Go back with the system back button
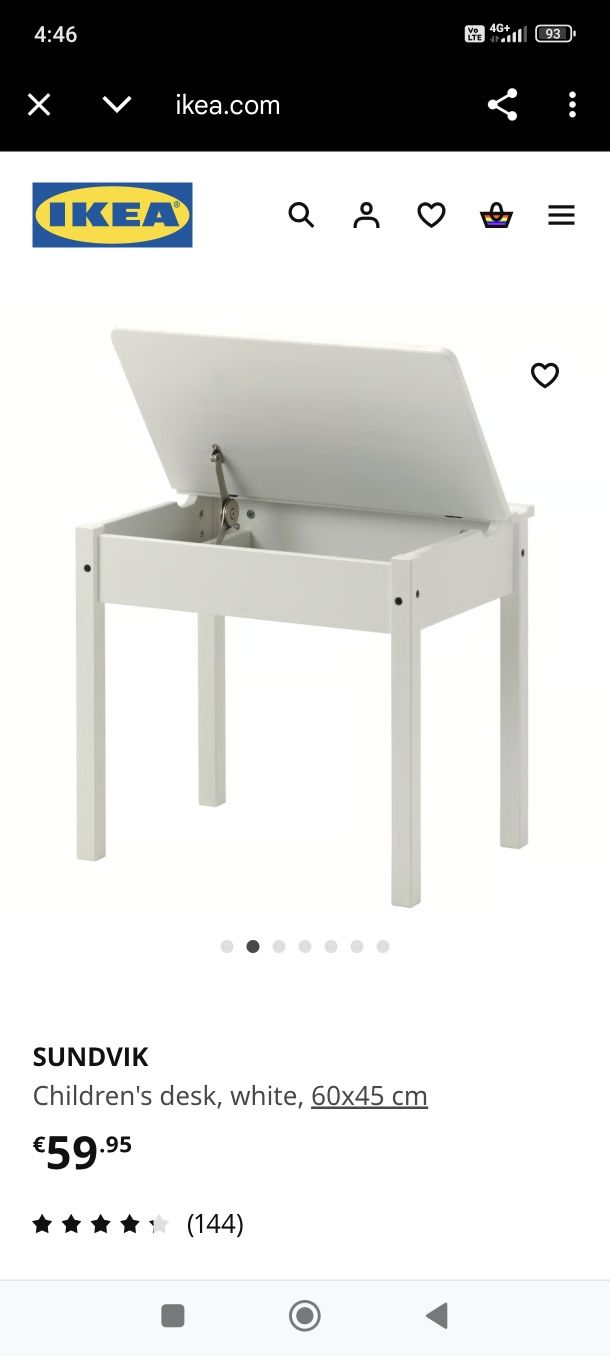Viewport: 610px width, 1356px height. 436,1315
